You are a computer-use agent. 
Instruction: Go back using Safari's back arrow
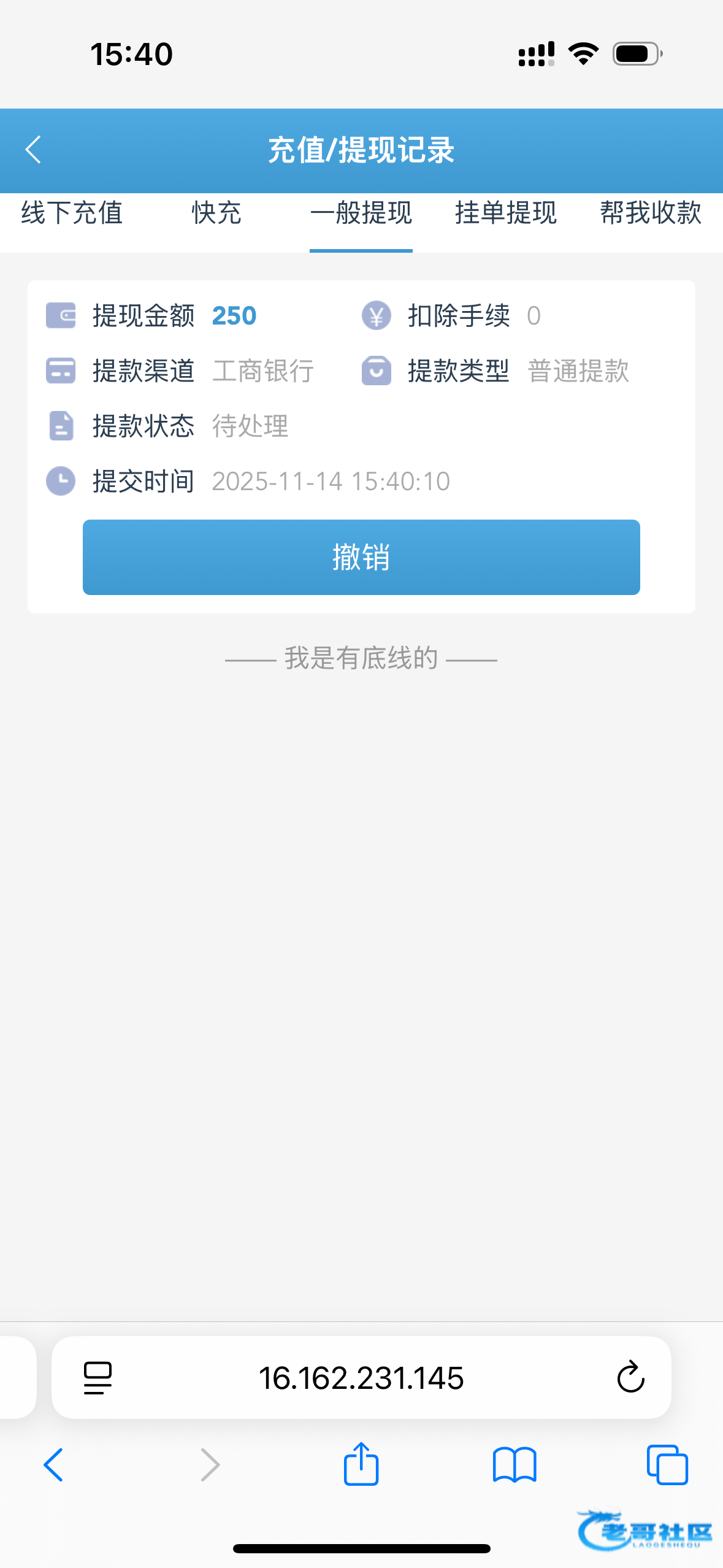53,1465
